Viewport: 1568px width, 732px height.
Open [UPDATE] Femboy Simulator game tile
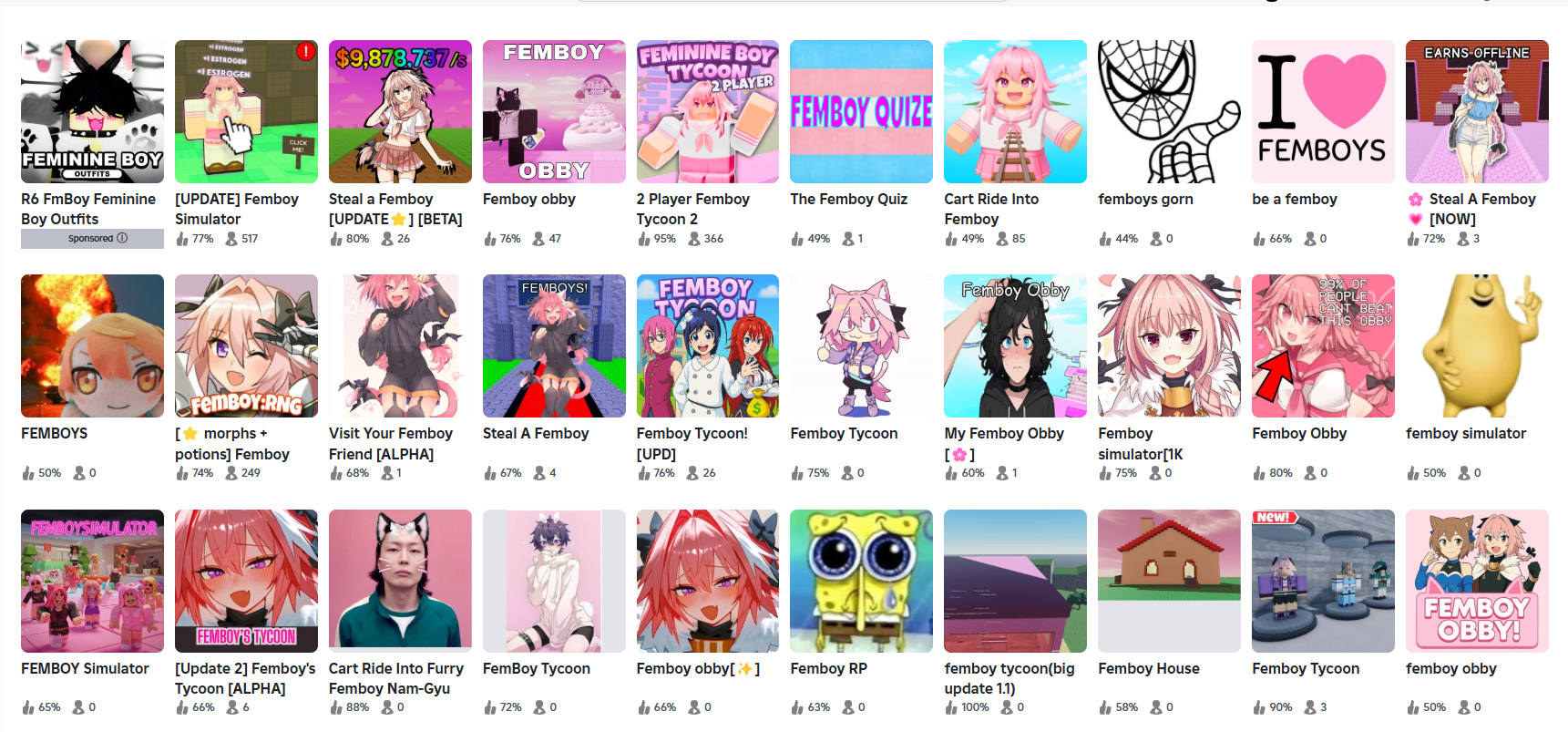(x=246, y=111)
